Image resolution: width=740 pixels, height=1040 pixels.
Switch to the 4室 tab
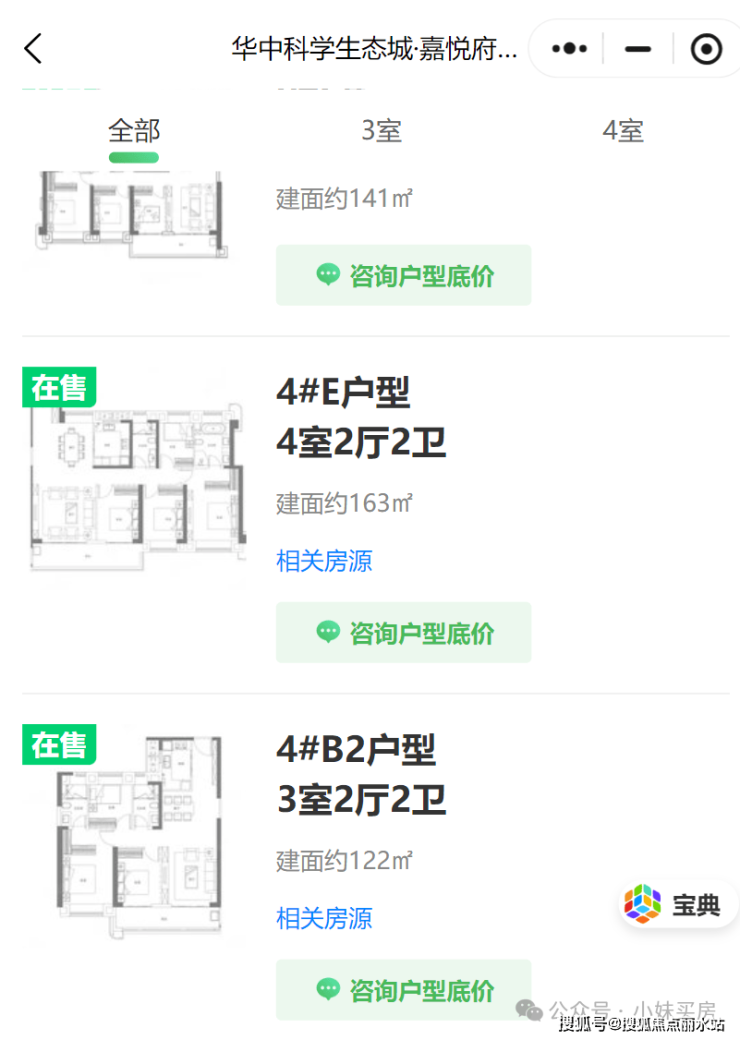click(x=622, y=131)
